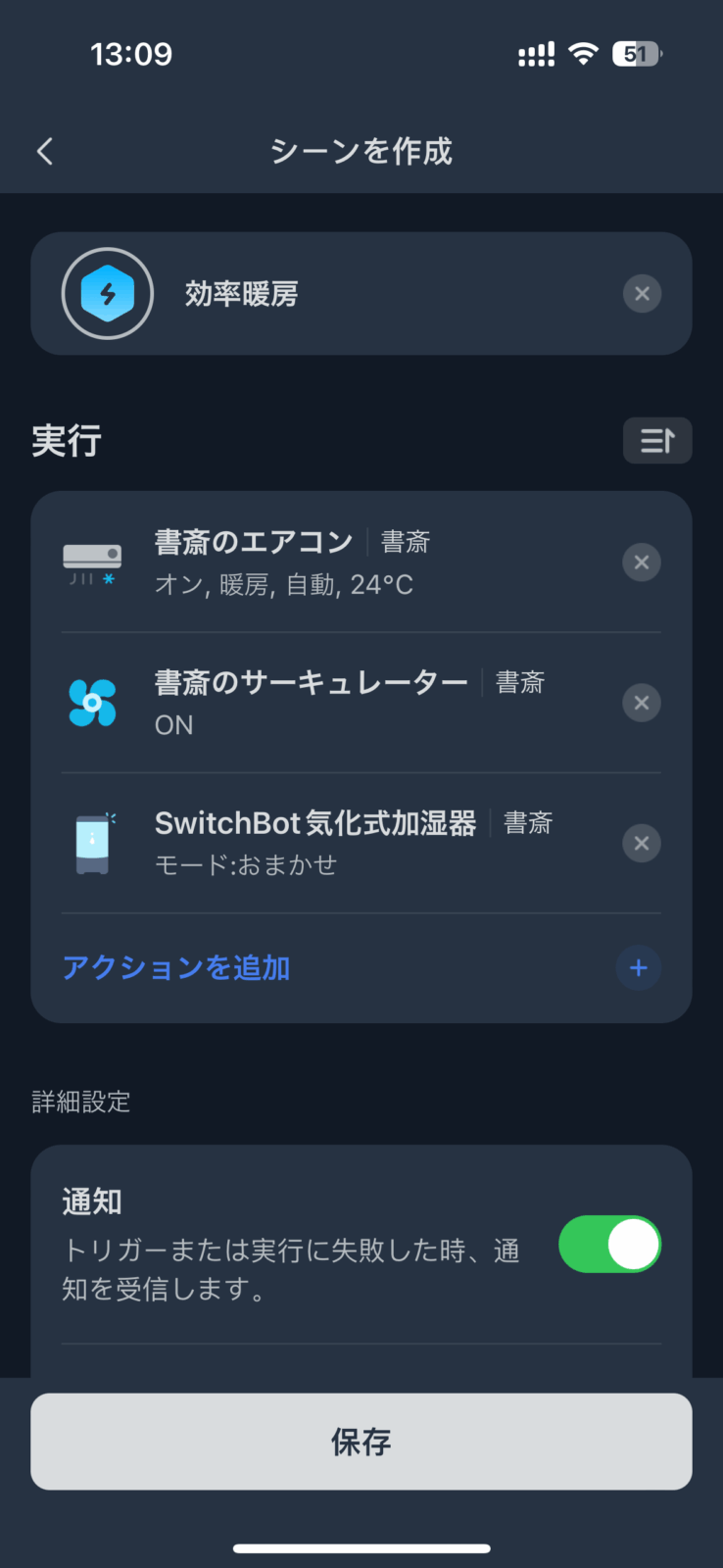Remove the SwitchBot気化式加湿器 action
Viewport: 723px width, 1568px height.
(642, 843)
